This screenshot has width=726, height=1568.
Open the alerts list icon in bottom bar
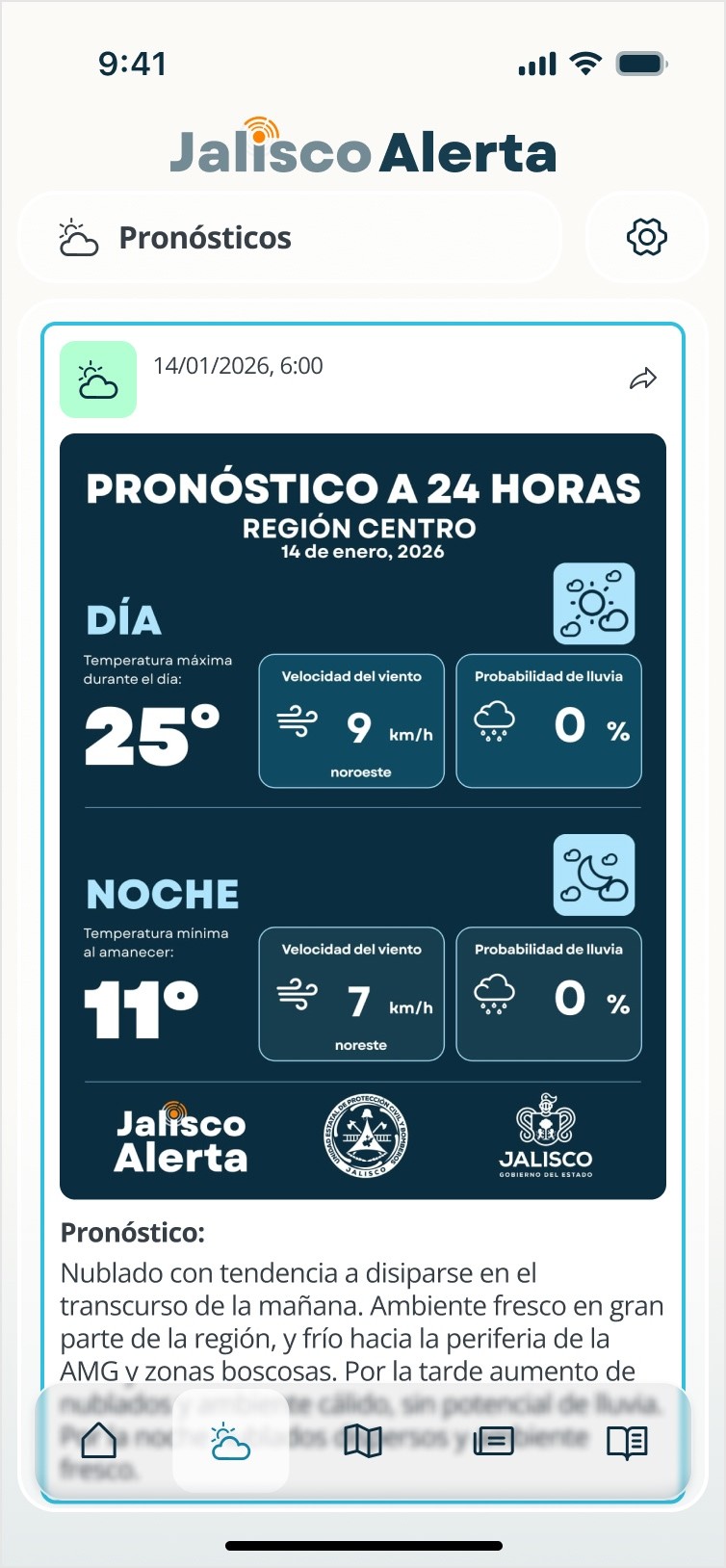(494, 1441)
